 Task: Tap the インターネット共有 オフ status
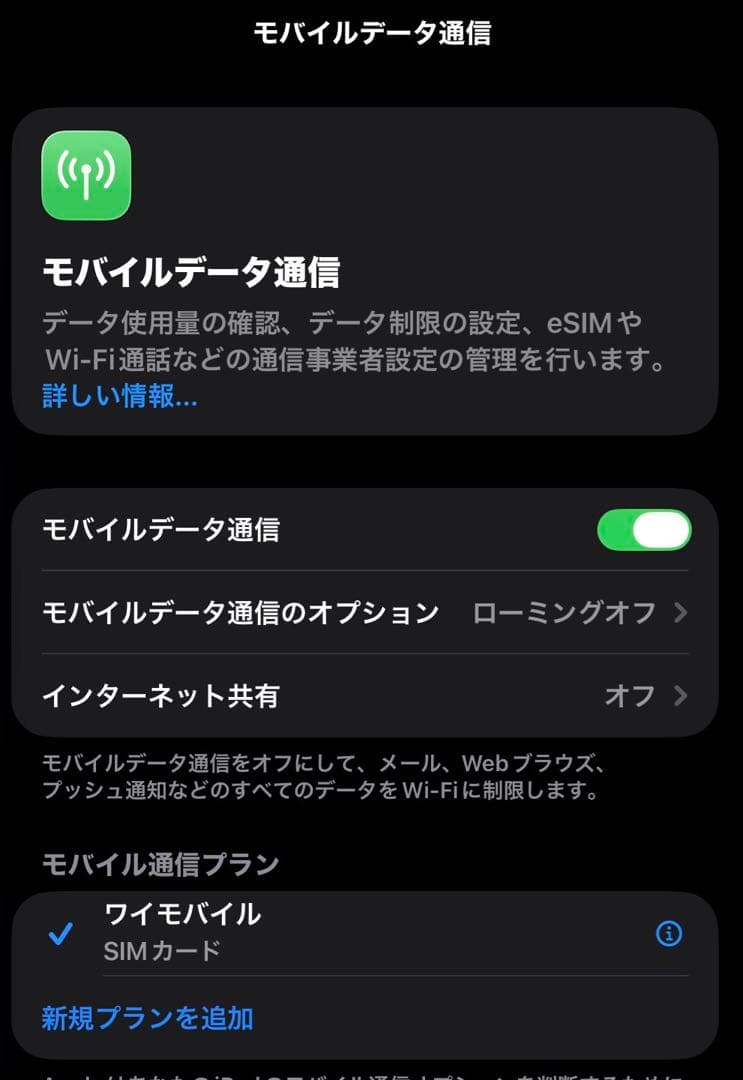pyautogui.click(x=628, y=696)
